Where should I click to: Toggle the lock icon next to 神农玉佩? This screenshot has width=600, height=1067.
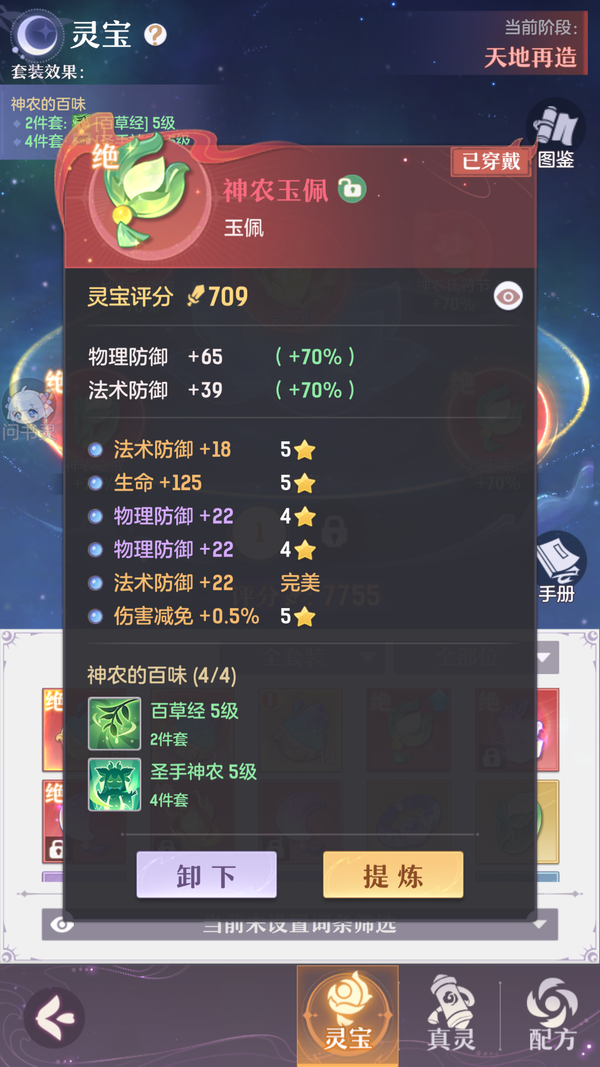click(x=351, y=189)
